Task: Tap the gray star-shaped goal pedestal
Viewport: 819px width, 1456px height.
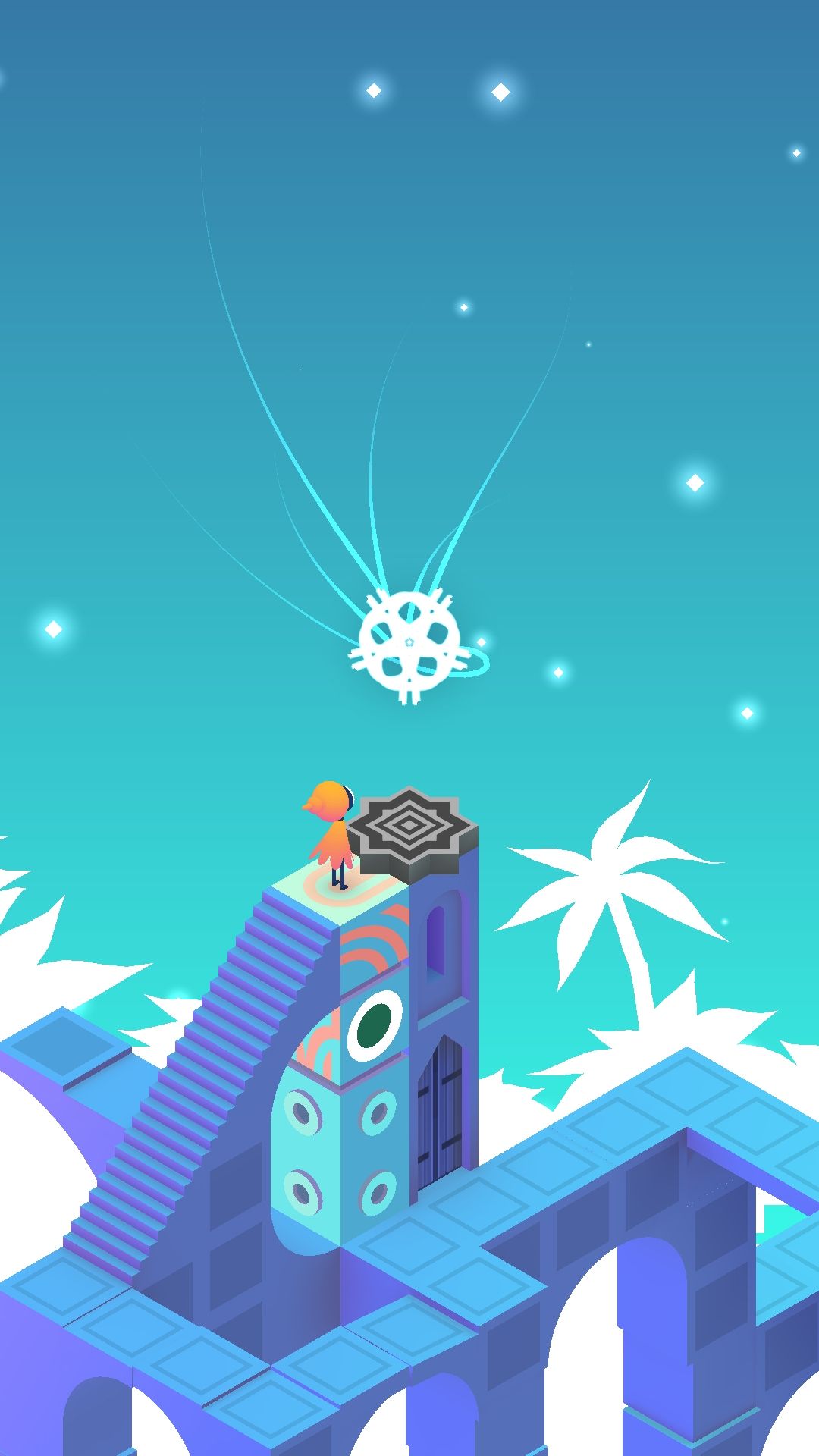Action: [410, 828]
